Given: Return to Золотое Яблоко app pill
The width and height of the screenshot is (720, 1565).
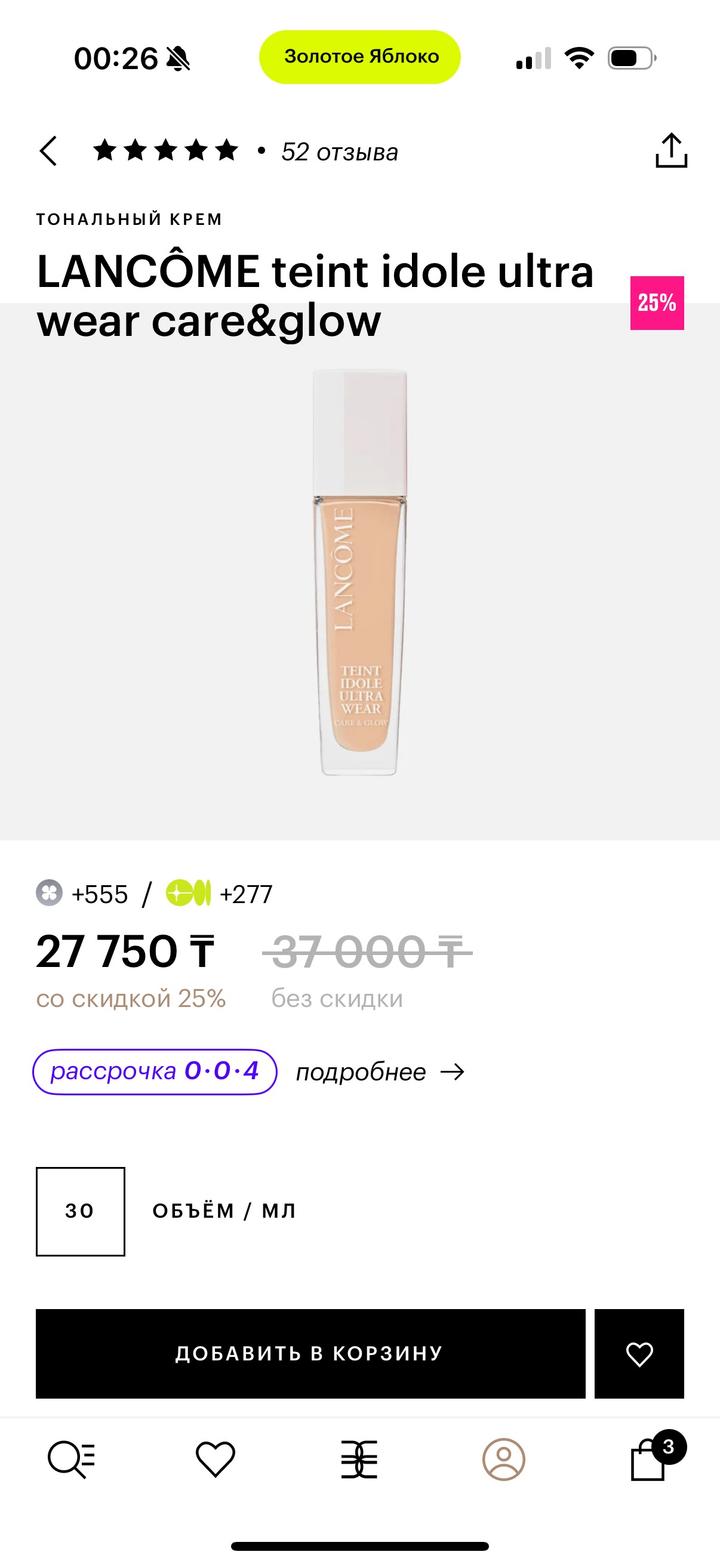Looking at the screenshot, I should pos(360,57).
